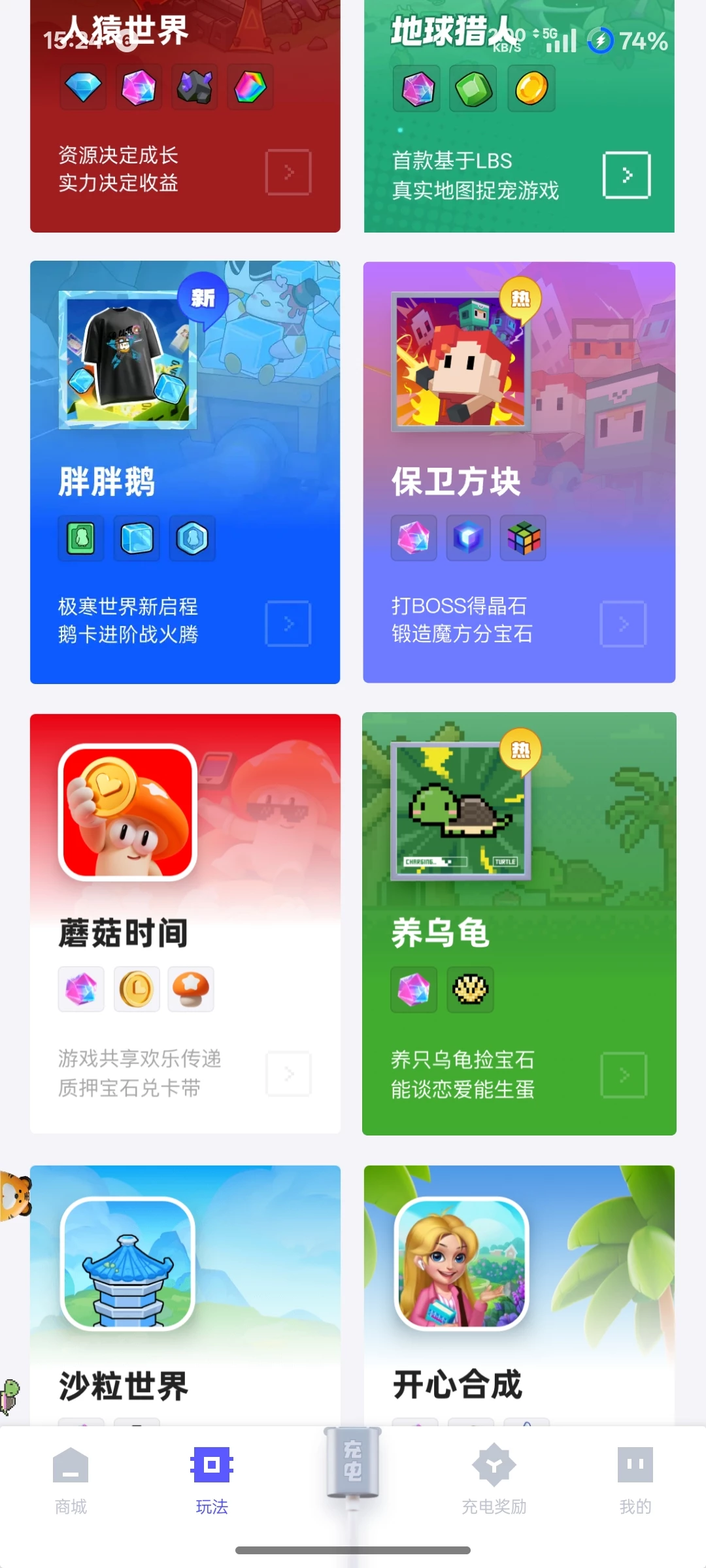Tap the 热 badge on 养乌龟 card
This screenshot has width=706, height=1568.
click(x=520, y=750)
